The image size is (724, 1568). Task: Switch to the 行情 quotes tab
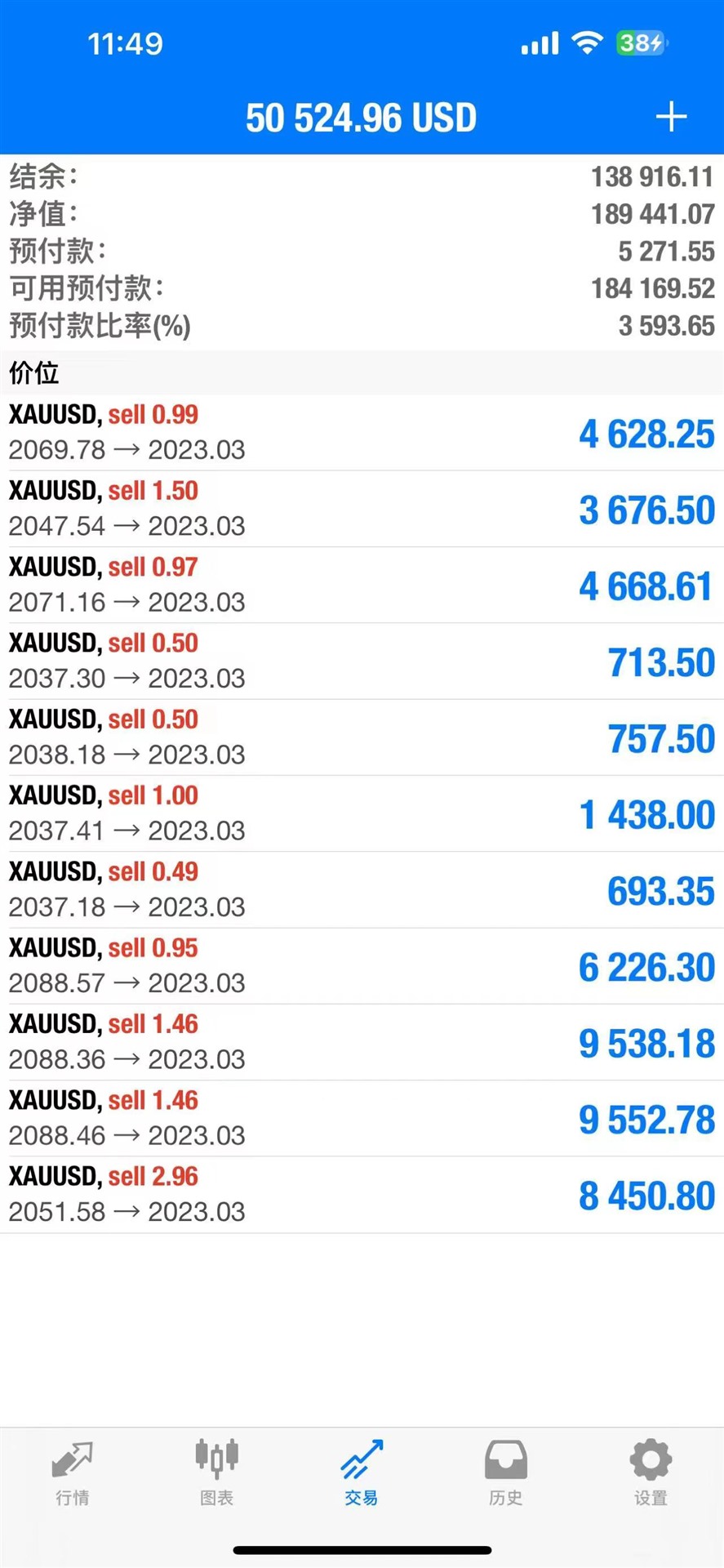[x=73, y=1473]
